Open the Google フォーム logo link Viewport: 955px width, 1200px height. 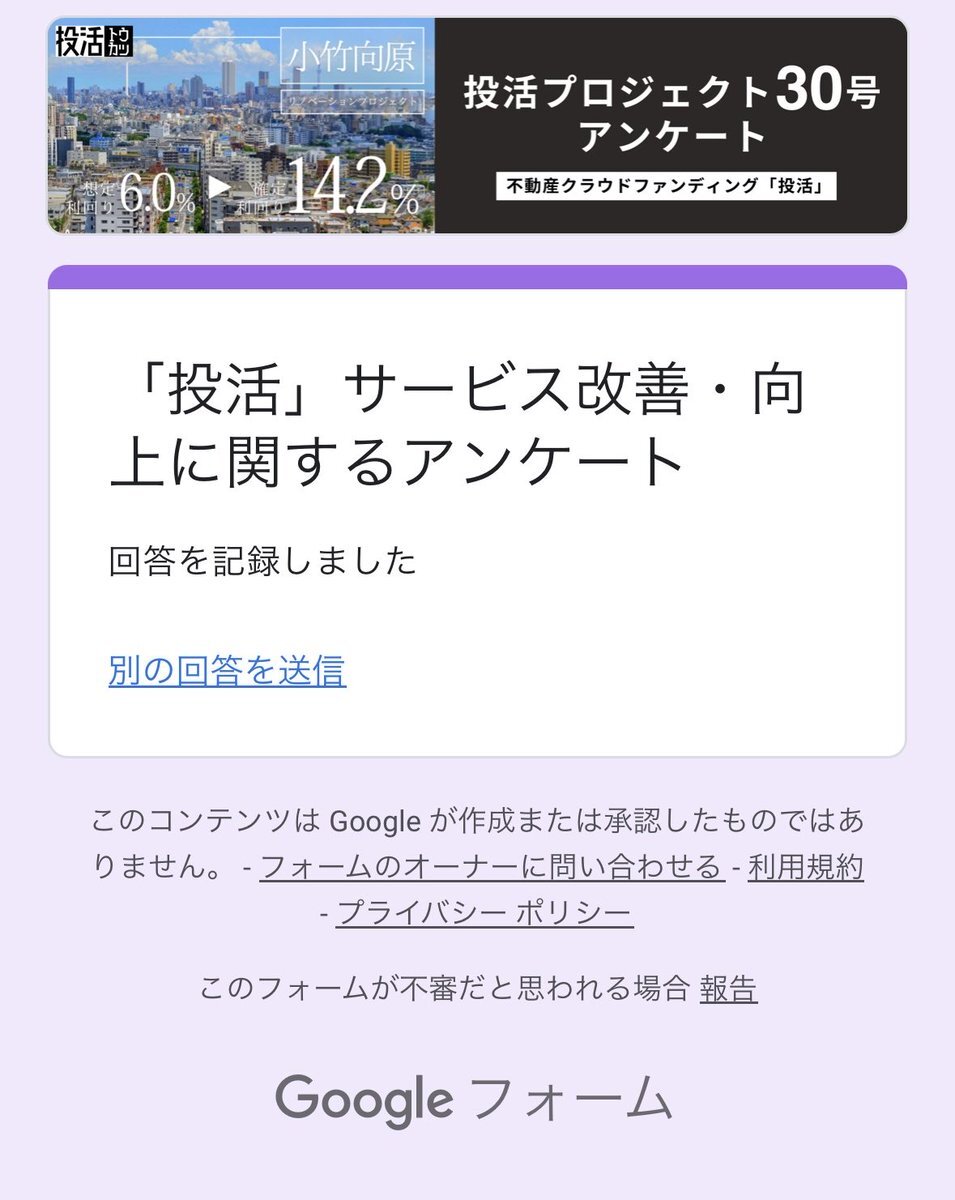(x=473, y=1099)
